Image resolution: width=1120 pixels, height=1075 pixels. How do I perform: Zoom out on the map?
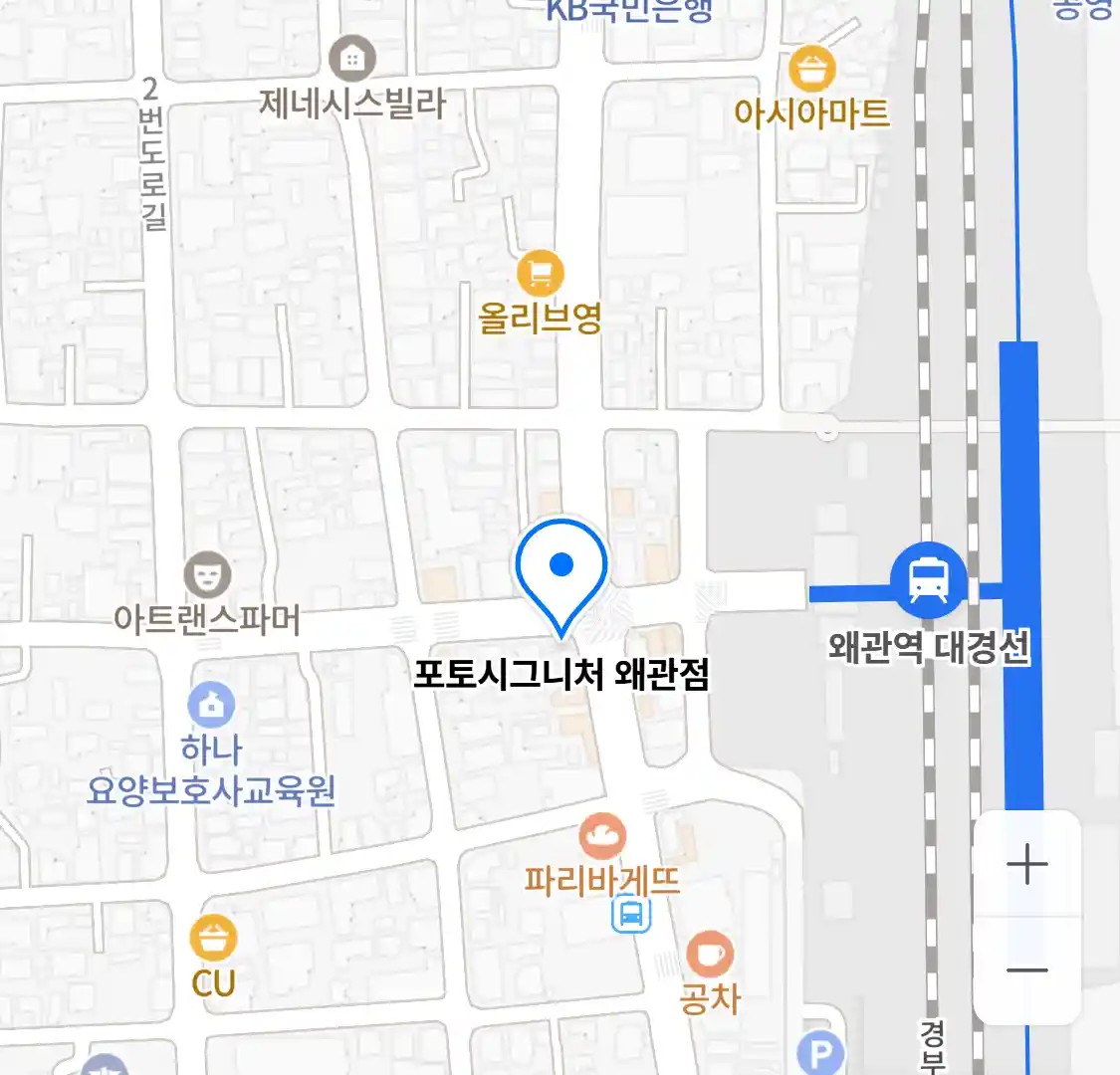1026,970
